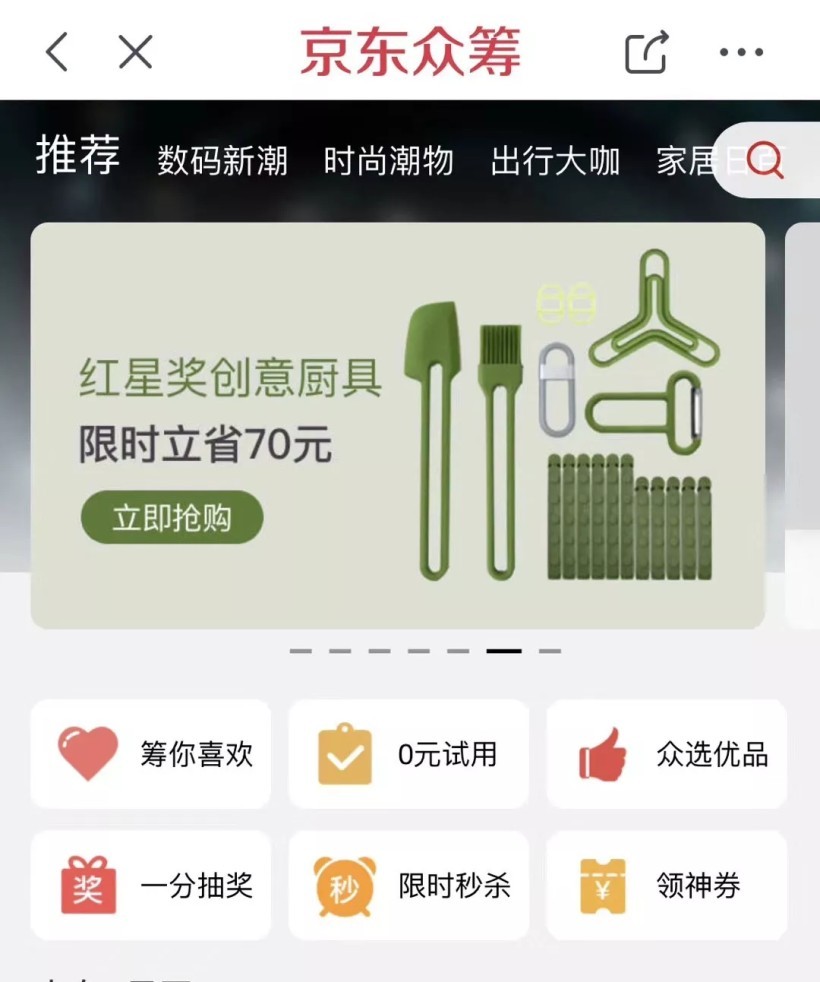
Task: Browse 众选优品 picks
Action: tap(667, 754)
